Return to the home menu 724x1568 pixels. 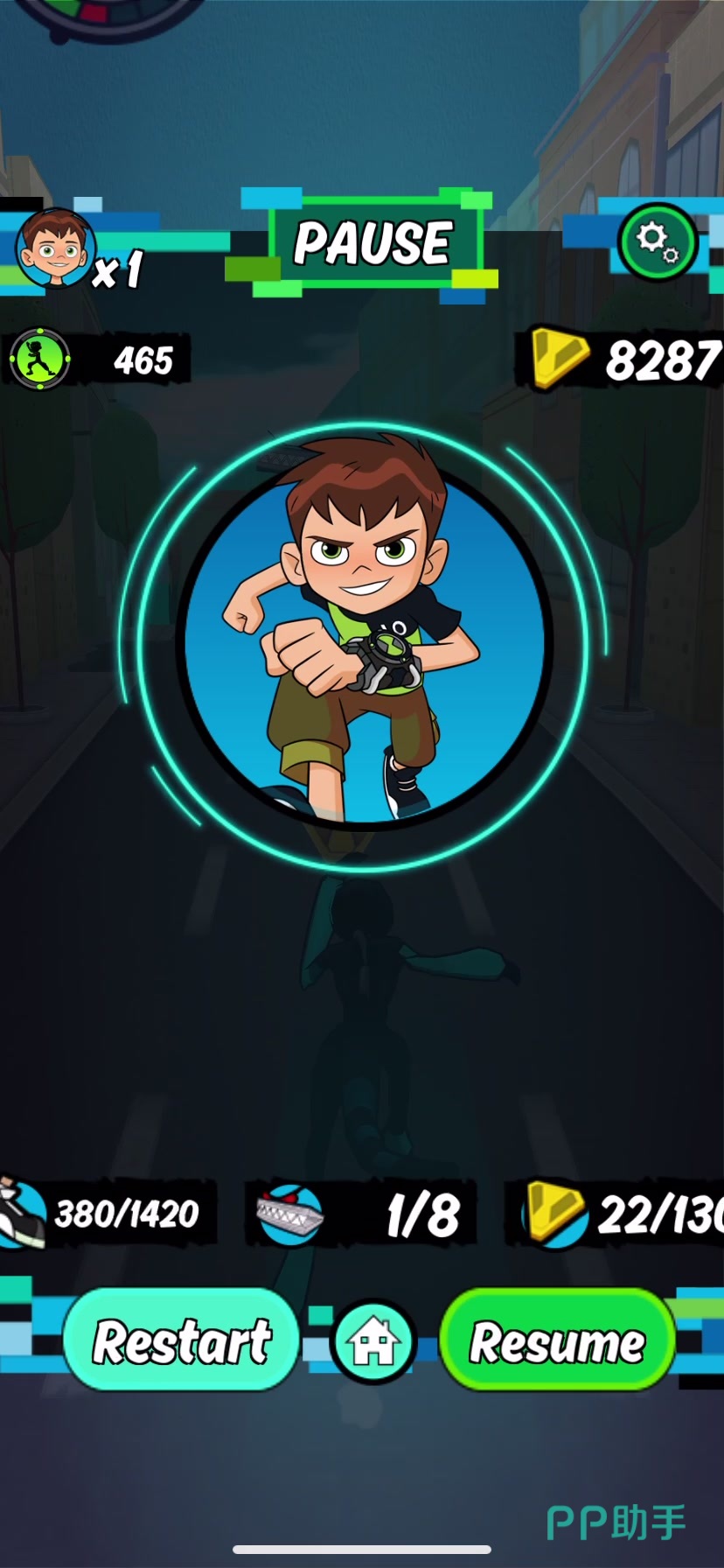tap(374, 1340)
